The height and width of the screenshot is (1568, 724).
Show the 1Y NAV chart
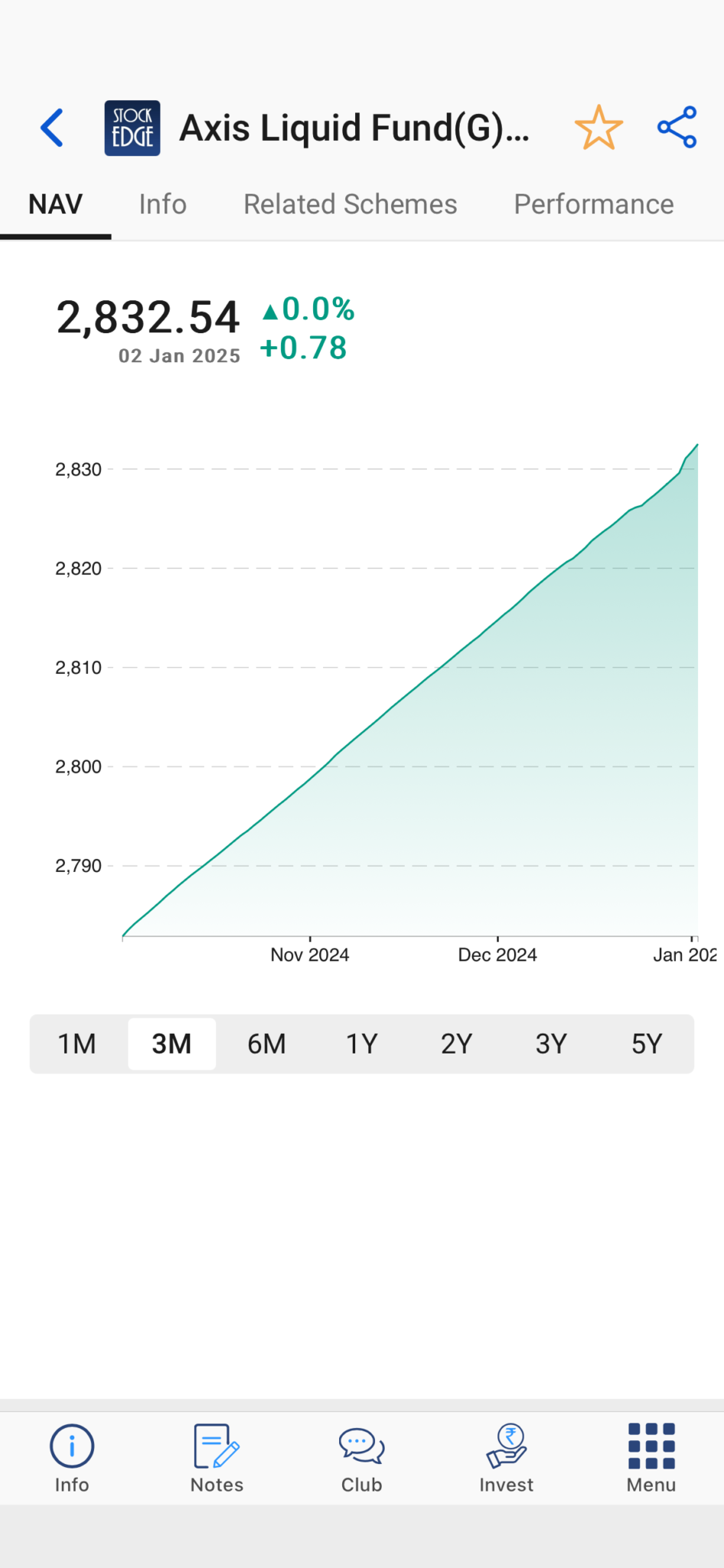click(x=362, y=1044)
